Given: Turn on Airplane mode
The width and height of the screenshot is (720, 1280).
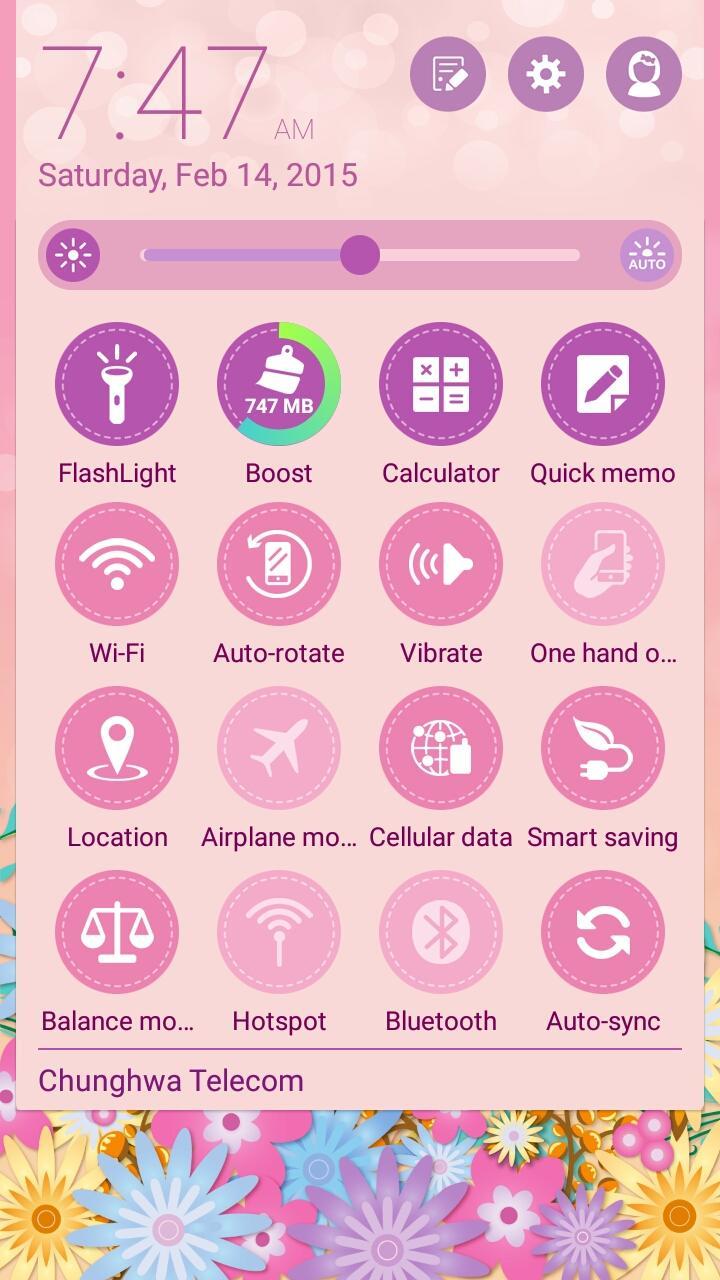Looking at the screenshot, I should [279, 748].
